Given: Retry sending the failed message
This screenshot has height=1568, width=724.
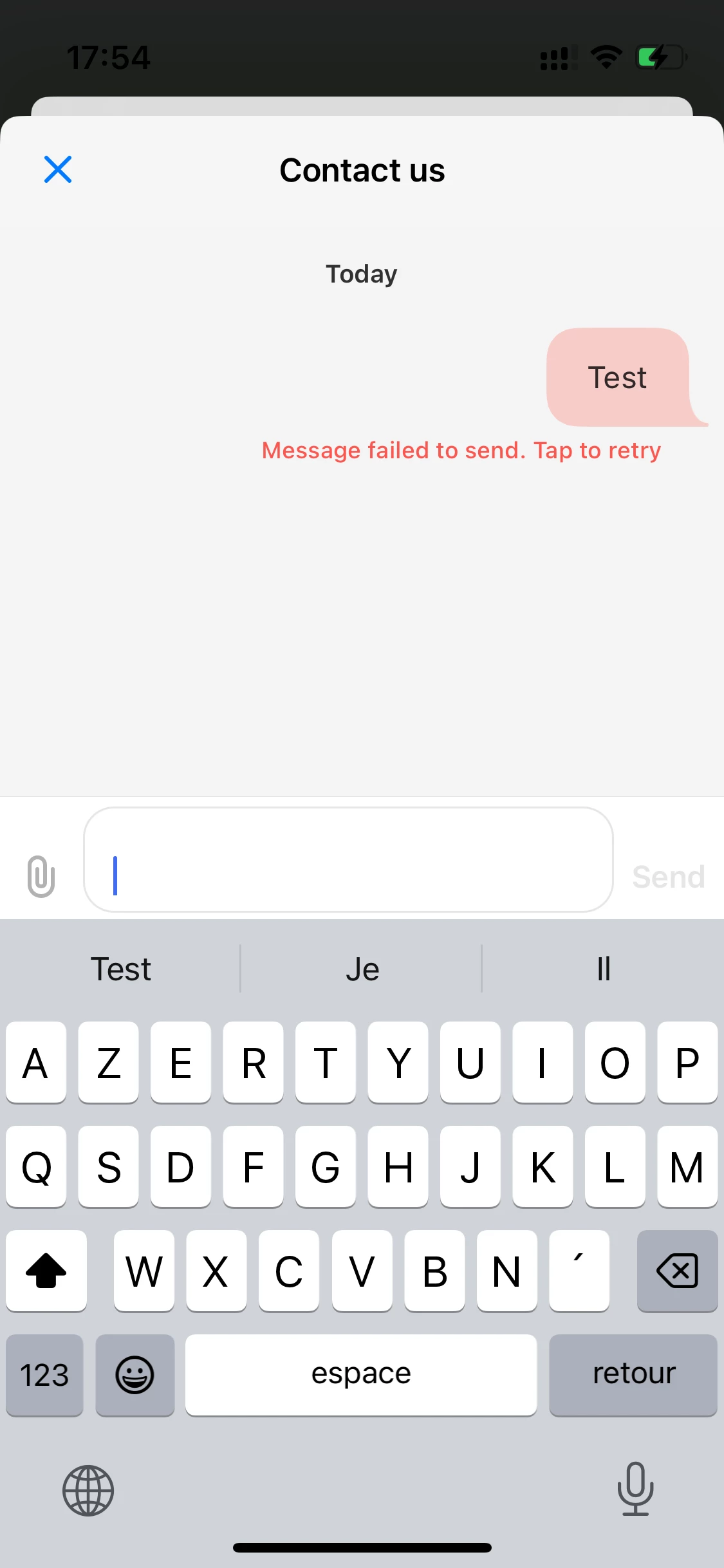Looking at the screenshot, I should click(x=461, y=451).
